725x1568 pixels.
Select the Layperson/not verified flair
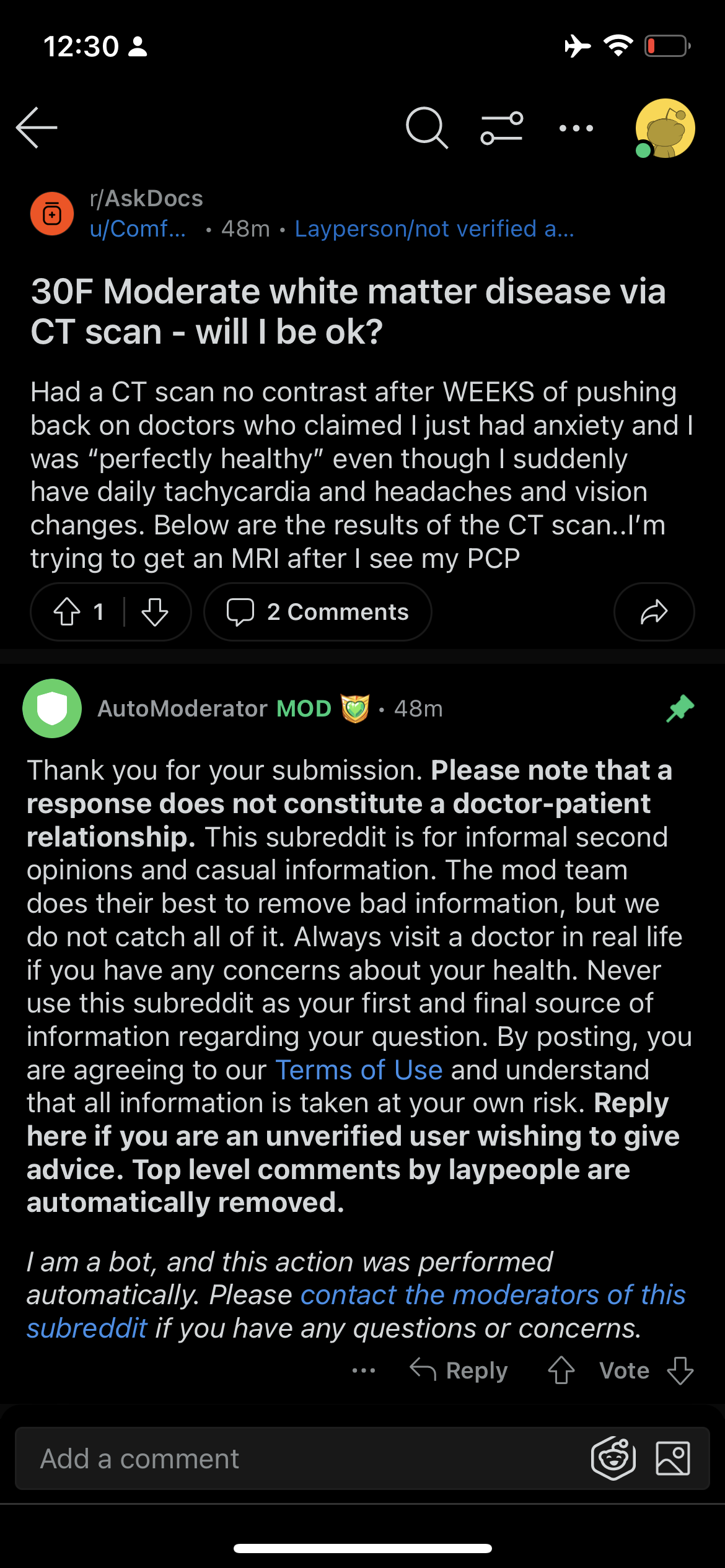pyautogui.click(x=434, y=229)
